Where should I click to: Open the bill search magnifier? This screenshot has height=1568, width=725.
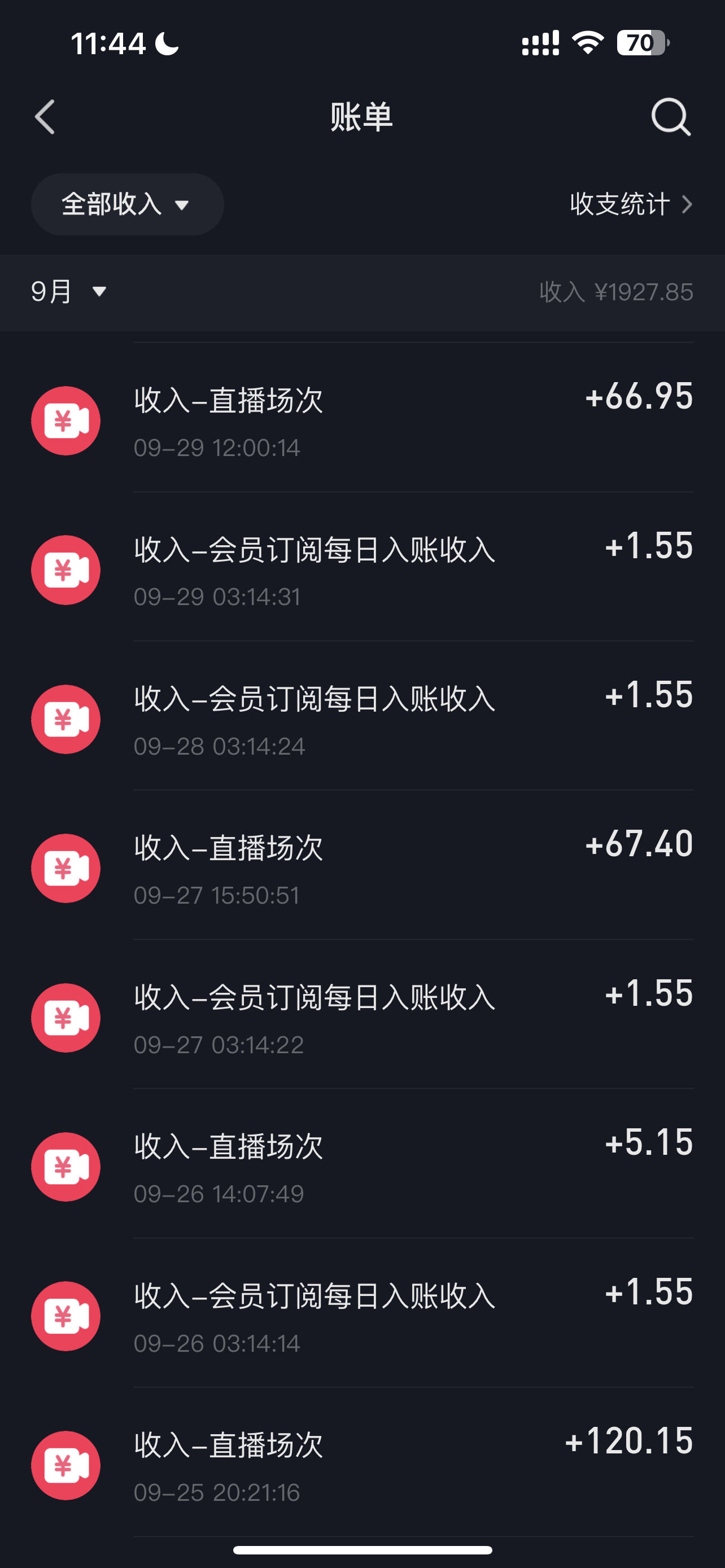pyautogui.click(x=671, y=117)
